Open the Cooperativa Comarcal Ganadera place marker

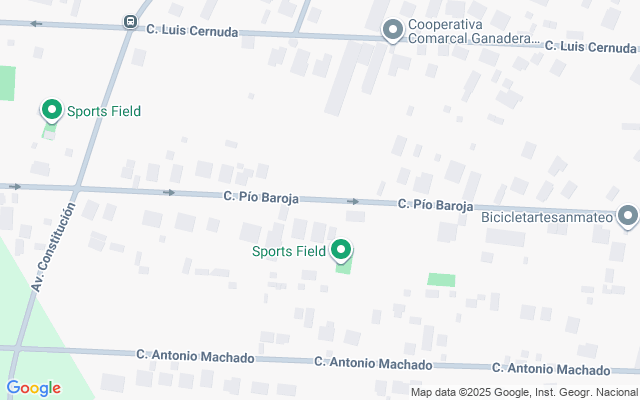(393, 30)
